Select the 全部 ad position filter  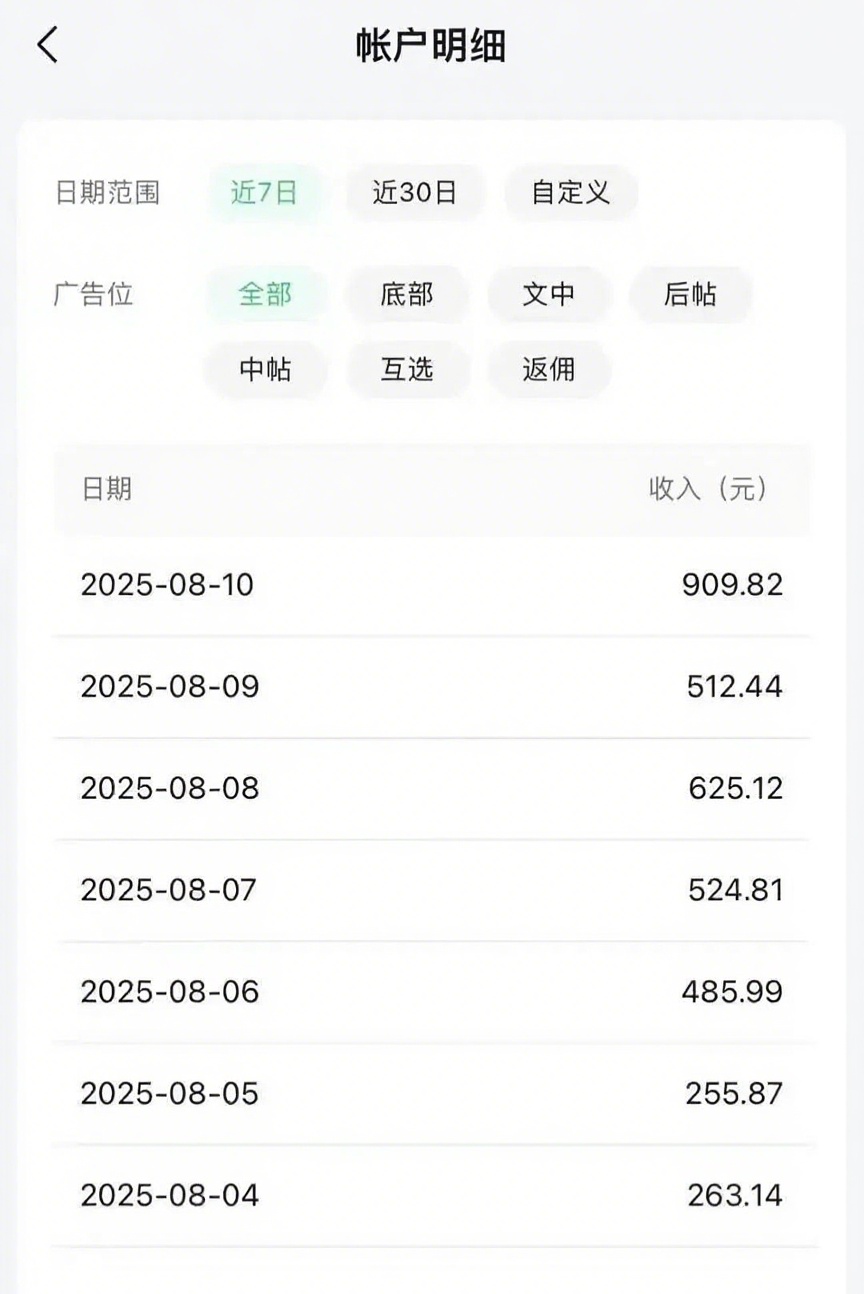[x=265, y=294]
